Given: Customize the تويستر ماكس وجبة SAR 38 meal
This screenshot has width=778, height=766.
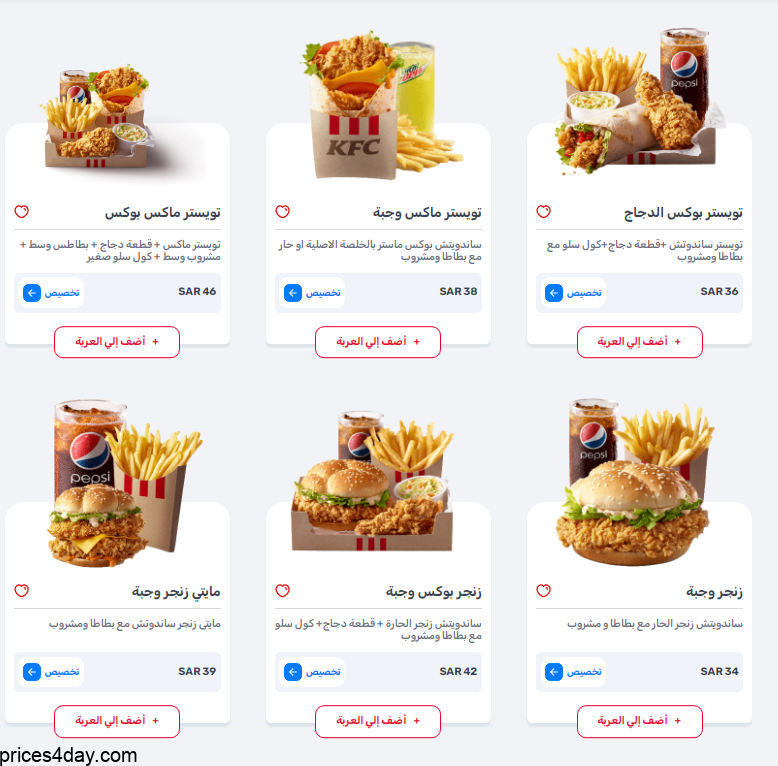Looking at the screenshot, I should 313,293.
